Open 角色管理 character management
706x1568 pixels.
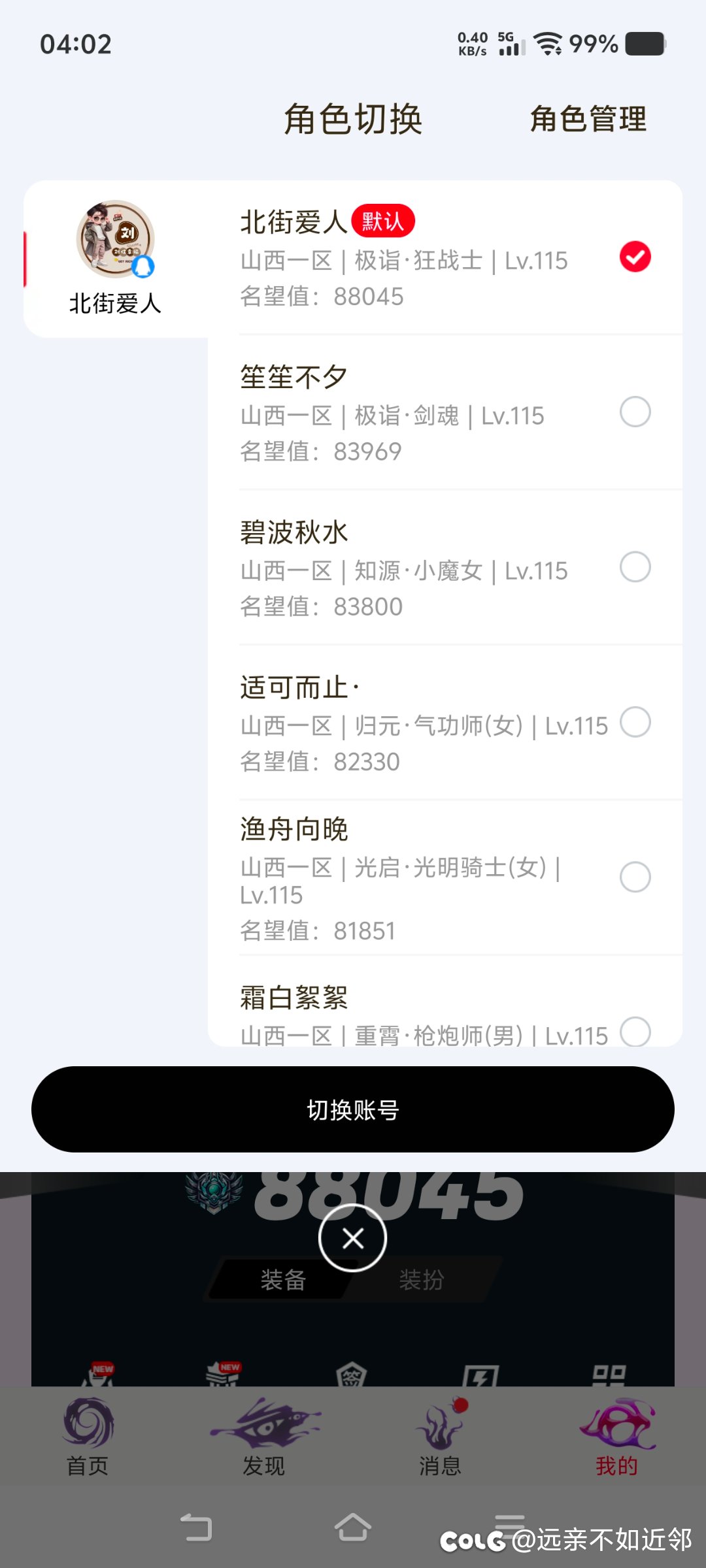[x=588, y=120]
